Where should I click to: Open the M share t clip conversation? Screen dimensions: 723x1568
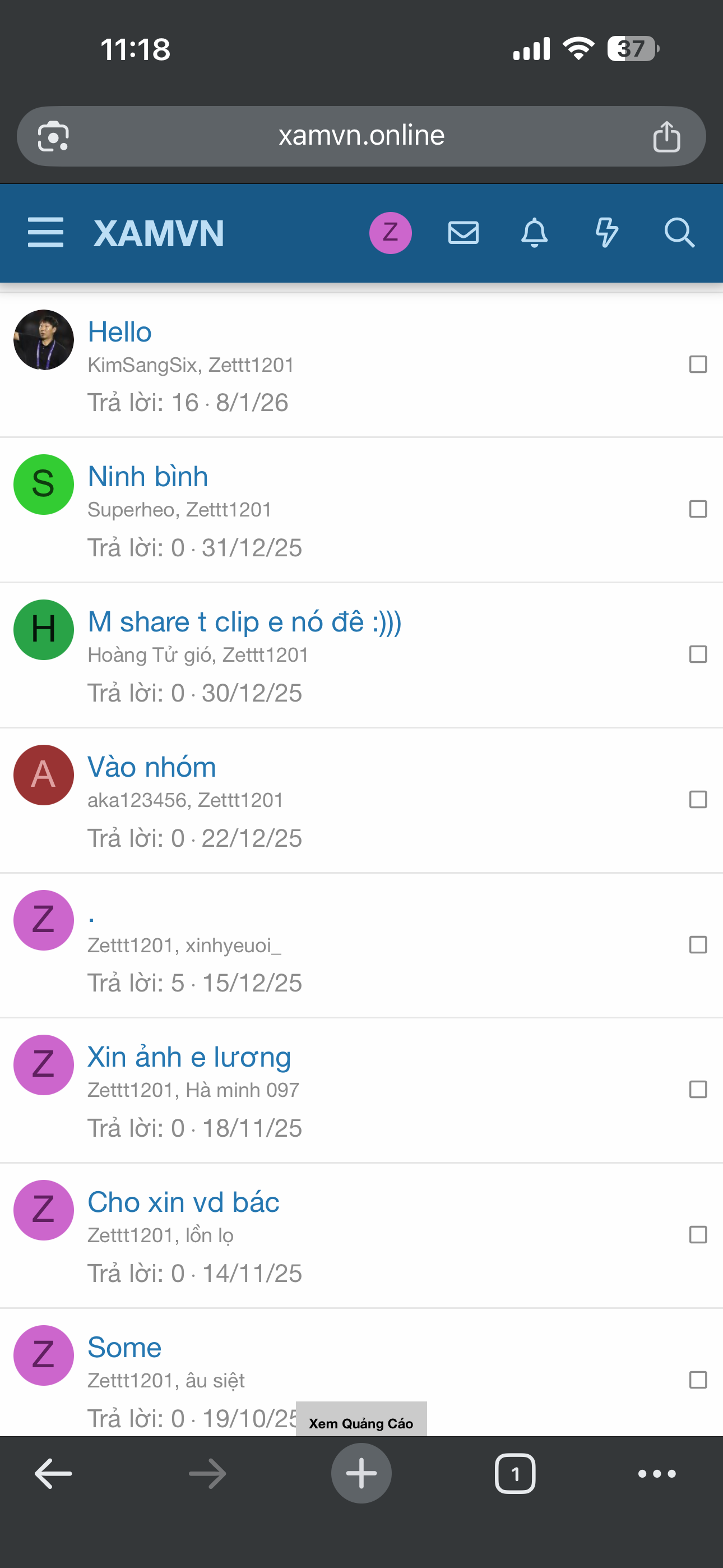point(244,622)
